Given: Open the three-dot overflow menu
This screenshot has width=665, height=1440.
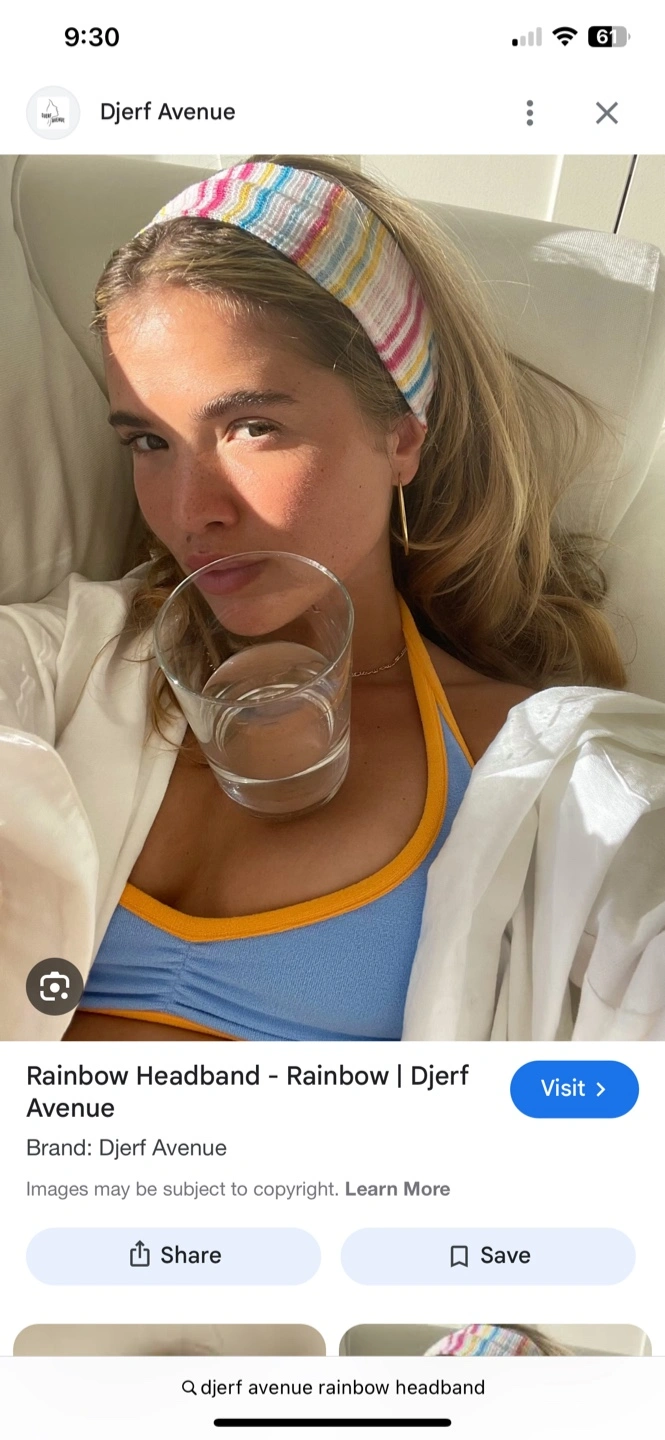Looking at the screenshot, I should coord(529,113).
